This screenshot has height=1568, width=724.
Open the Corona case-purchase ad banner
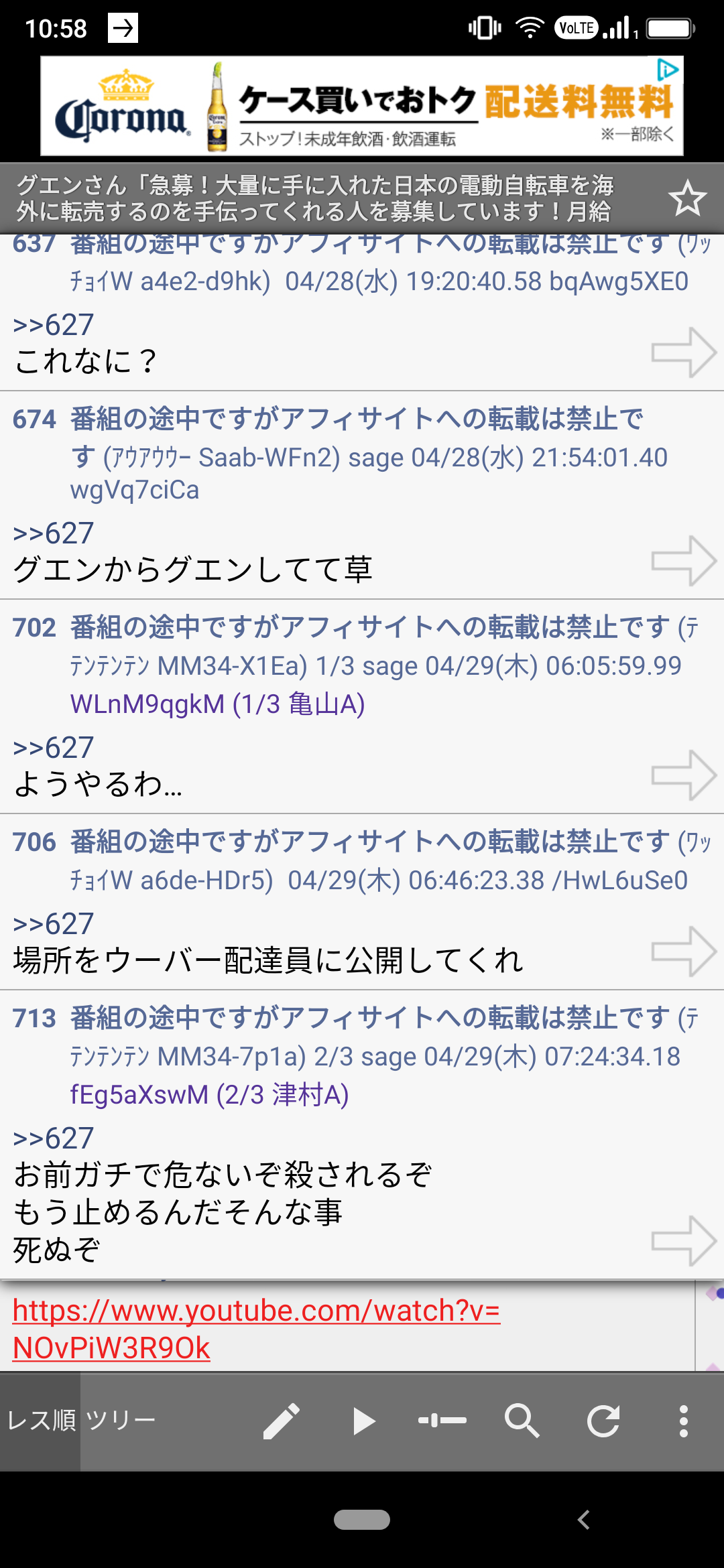(362, 106)
